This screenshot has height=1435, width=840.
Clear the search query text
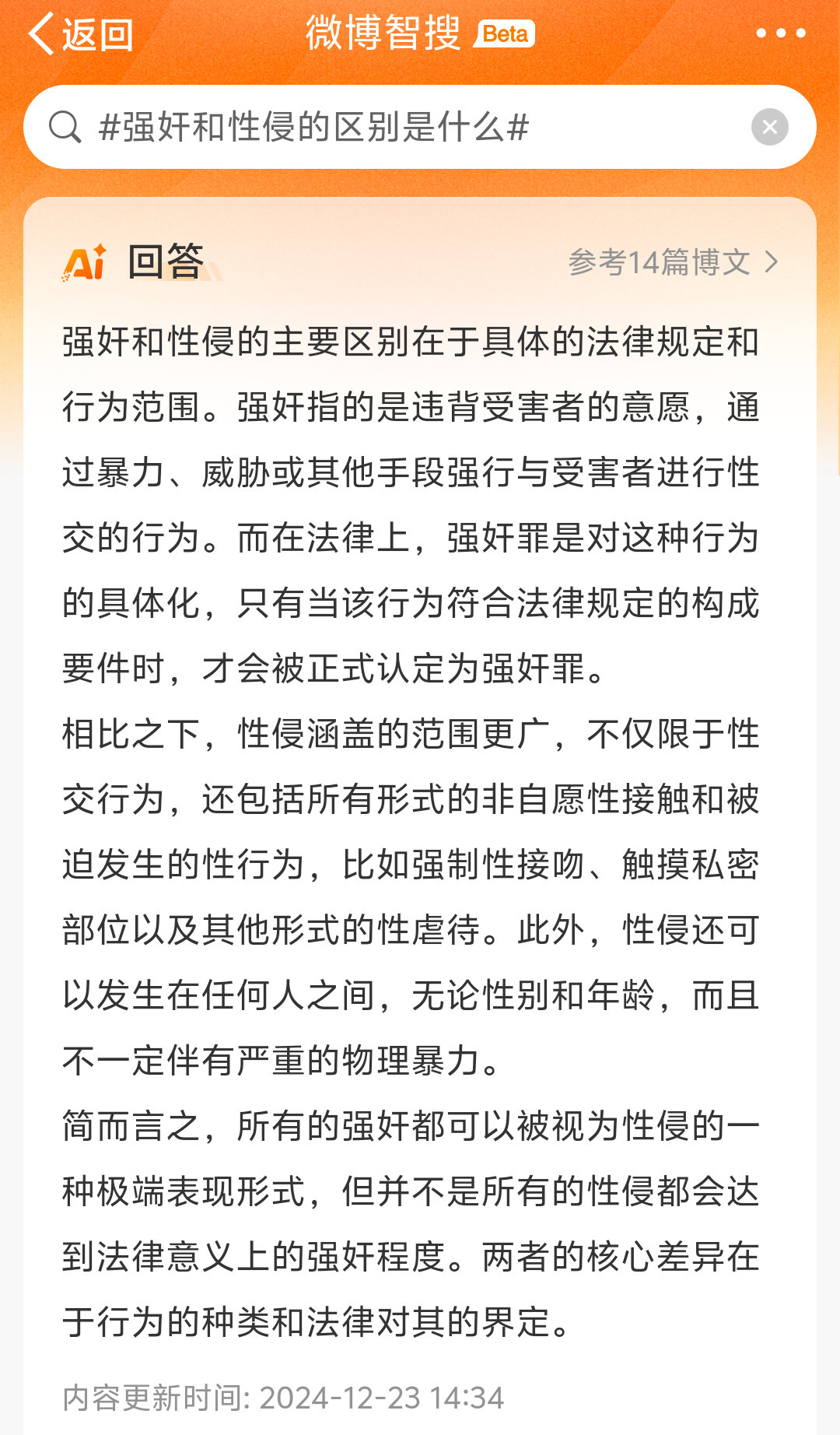pyautogui.click(x=769, y=127)
